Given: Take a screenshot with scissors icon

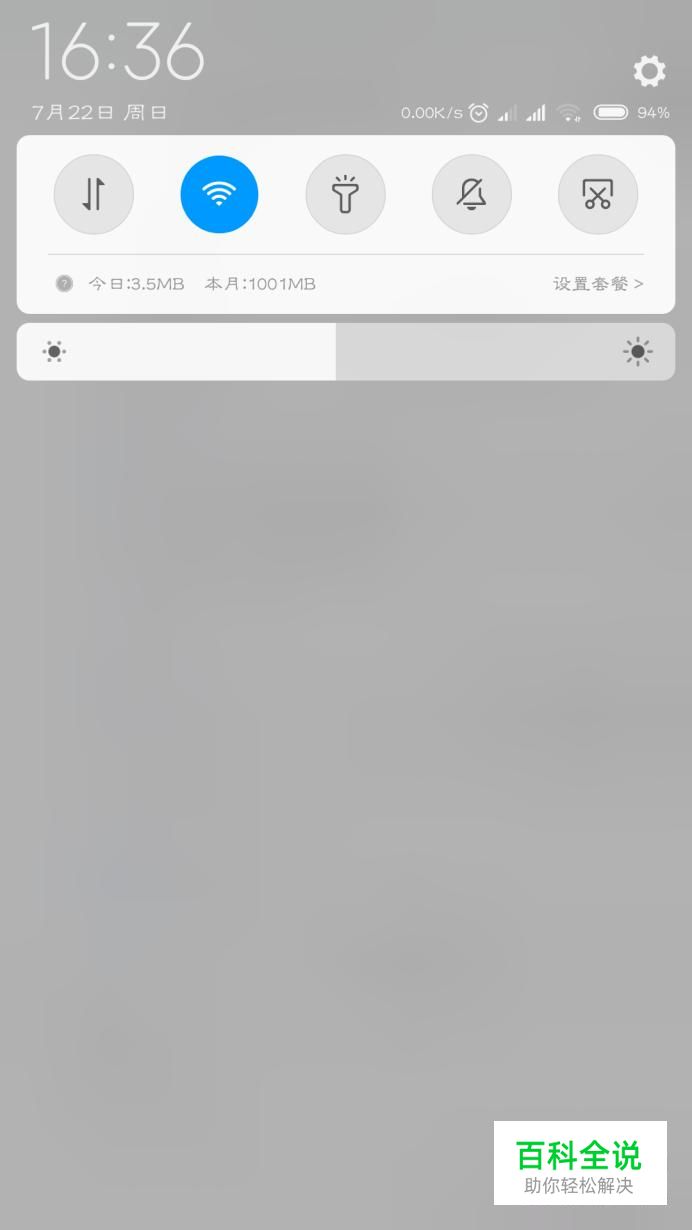Looking at the screenshot, I should 597,194.
